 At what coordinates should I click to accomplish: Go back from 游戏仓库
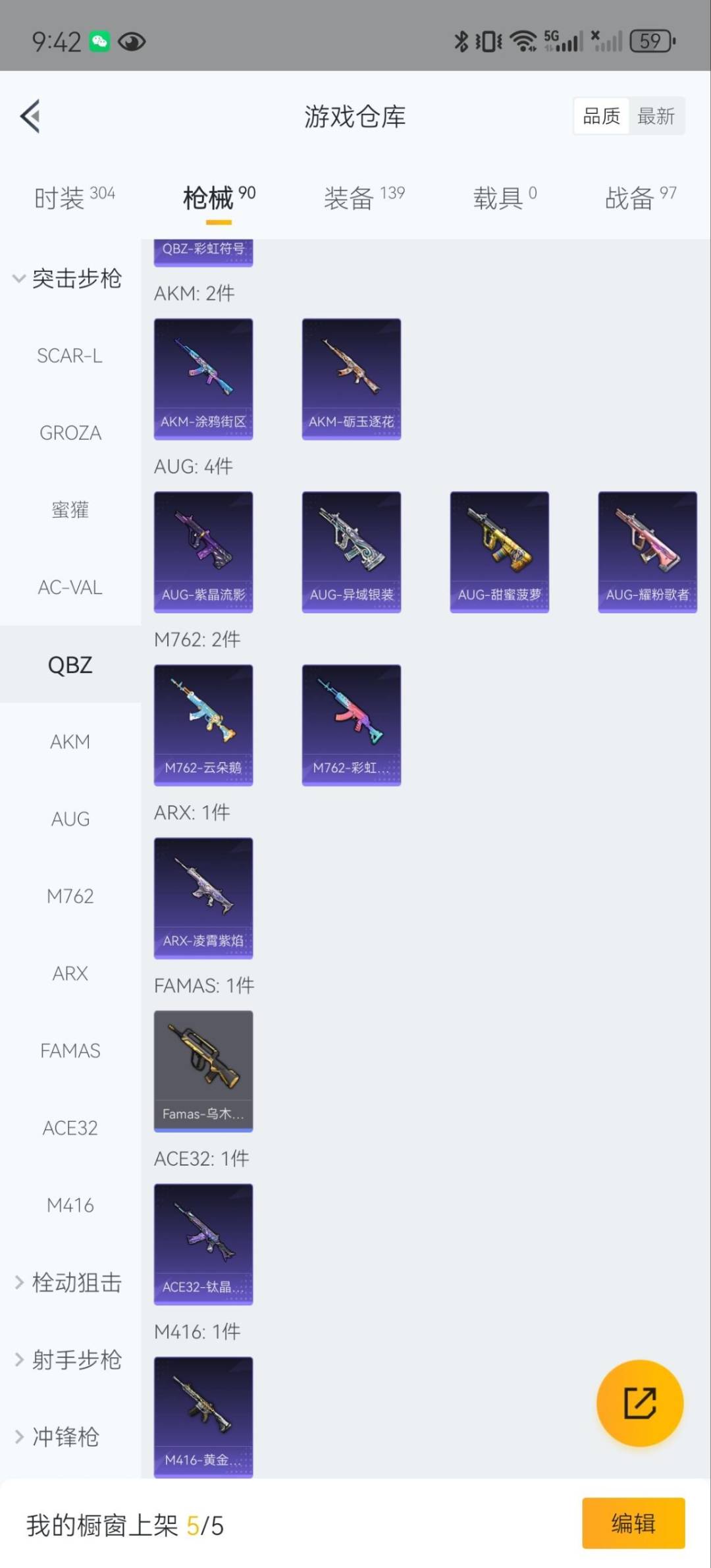coord(30,117)
